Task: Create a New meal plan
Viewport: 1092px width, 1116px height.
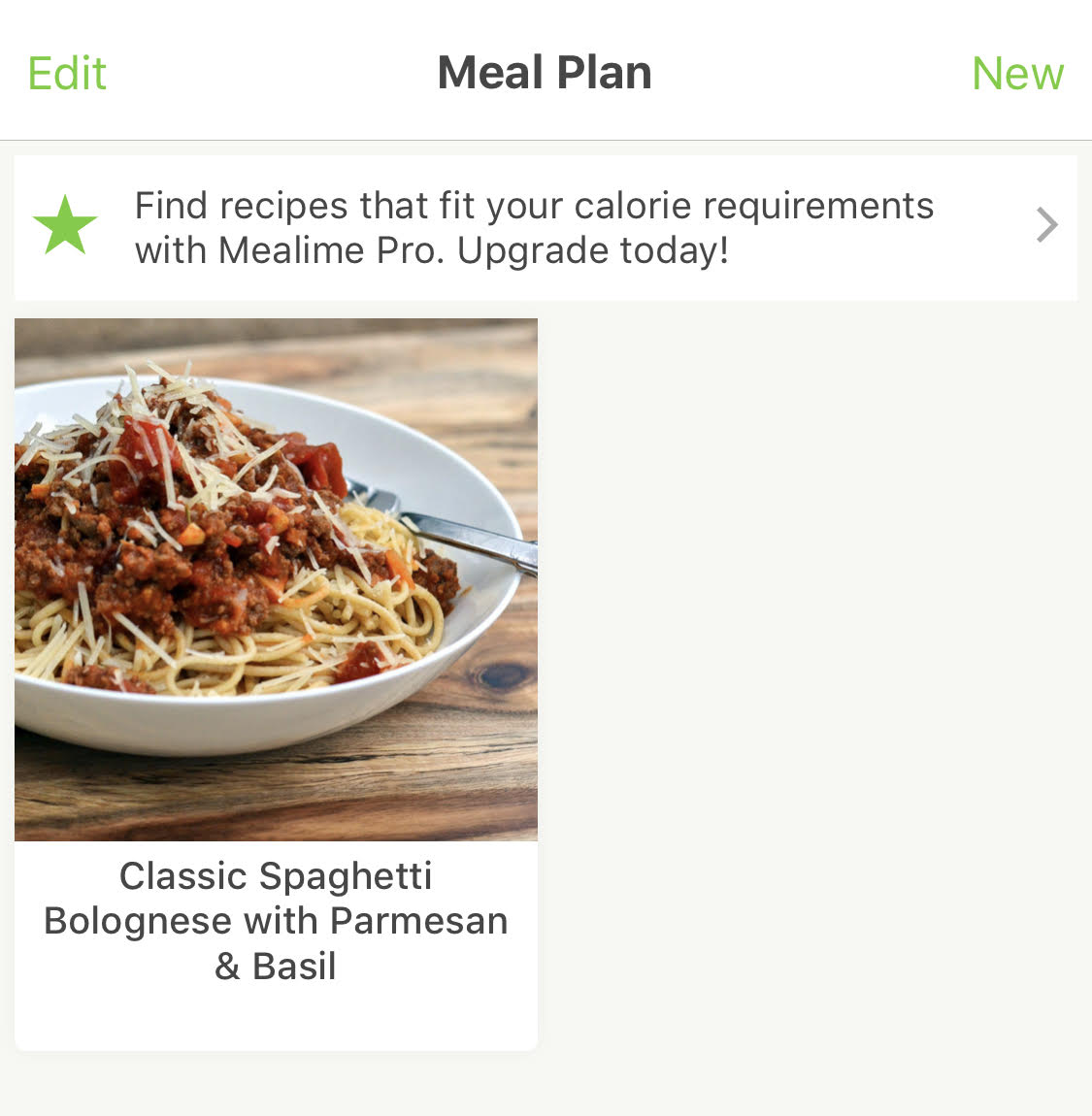Action: pos(1017,73)
